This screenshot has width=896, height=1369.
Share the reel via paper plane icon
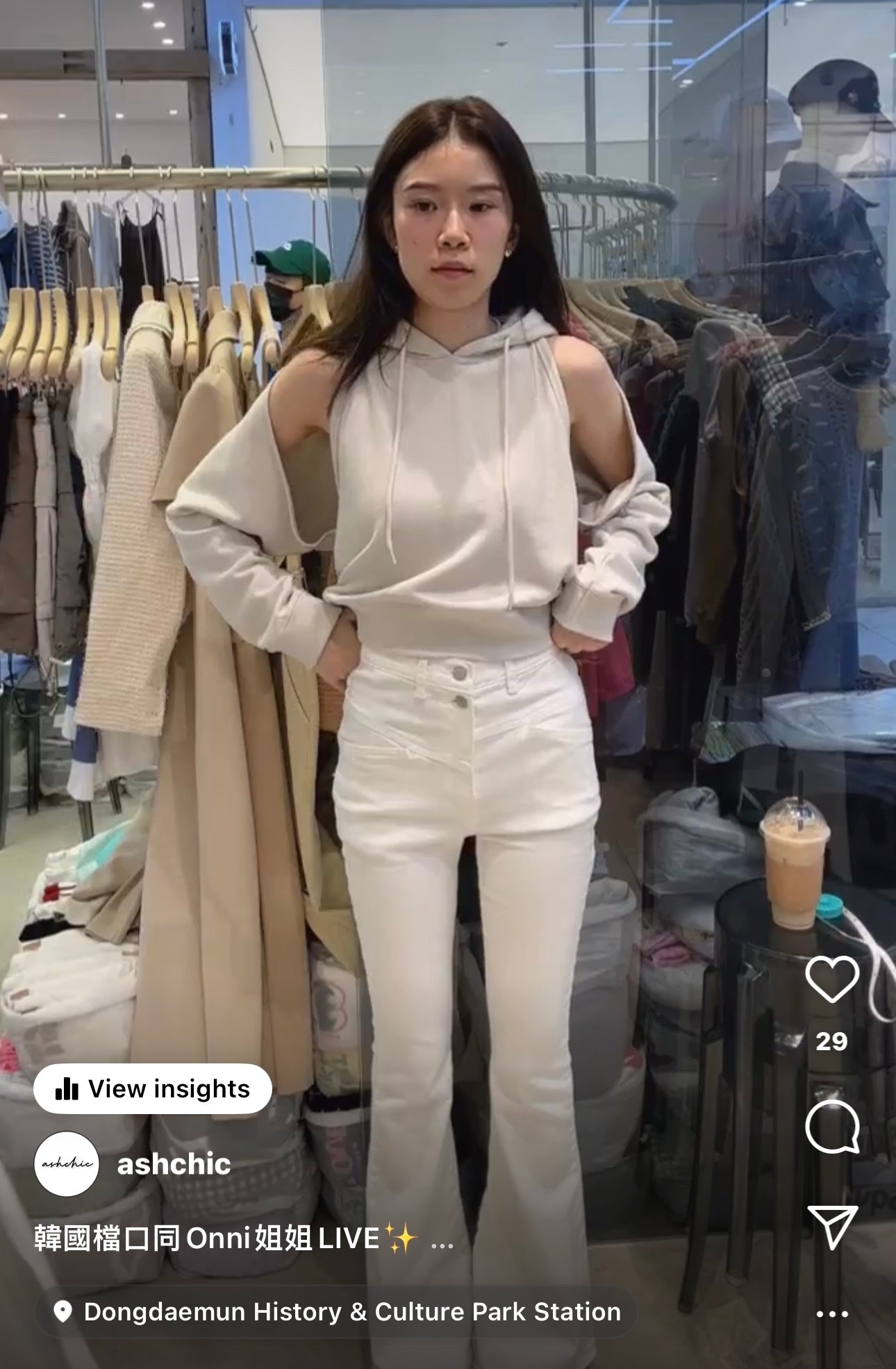[x=831, y=1227]
